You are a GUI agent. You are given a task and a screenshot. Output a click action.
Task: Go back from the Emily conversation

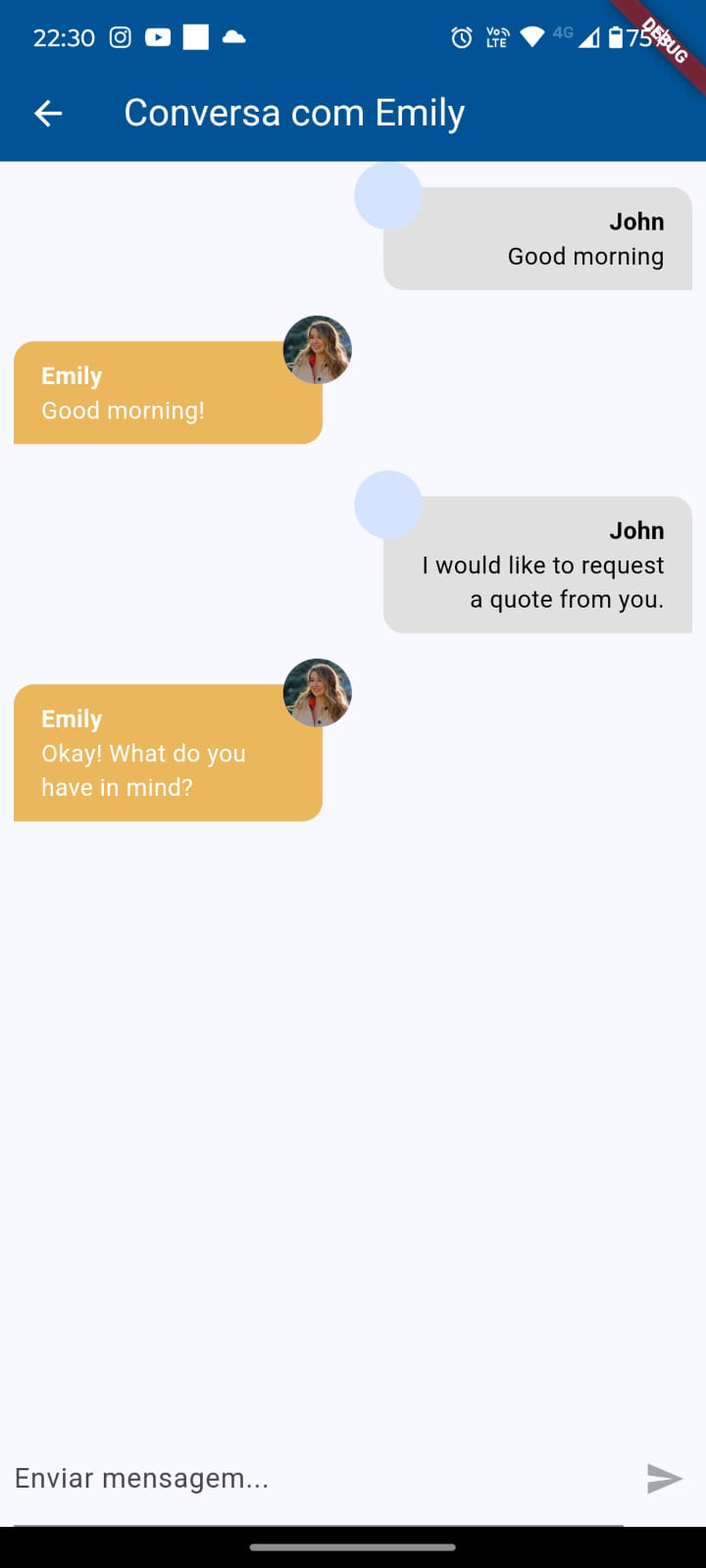pyautogui.click(x=48, y=114)
